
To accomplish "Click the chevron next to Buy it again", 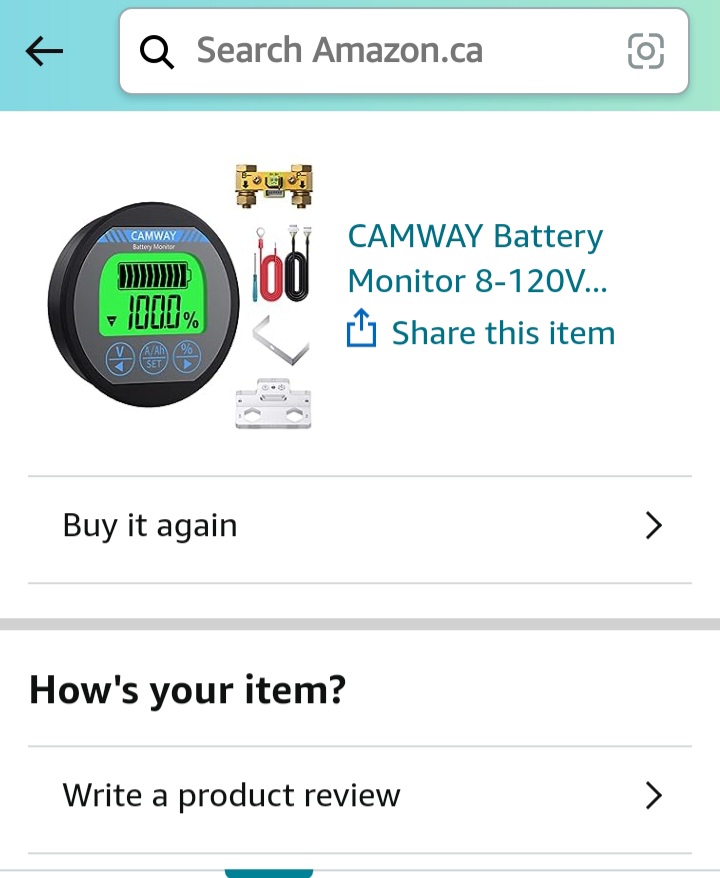I will (654, 525).
